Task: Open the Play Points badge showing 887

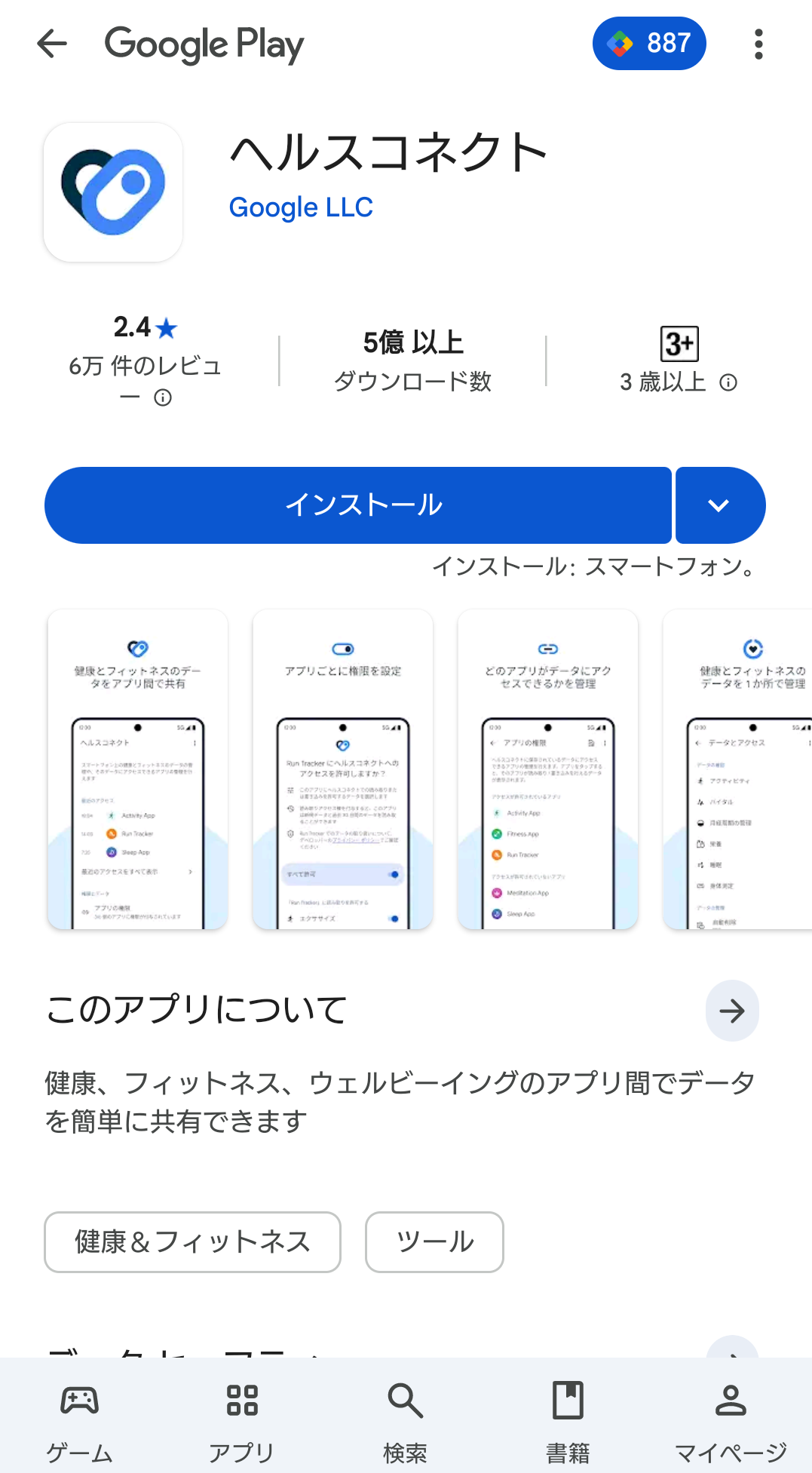Action: point(649,44)
